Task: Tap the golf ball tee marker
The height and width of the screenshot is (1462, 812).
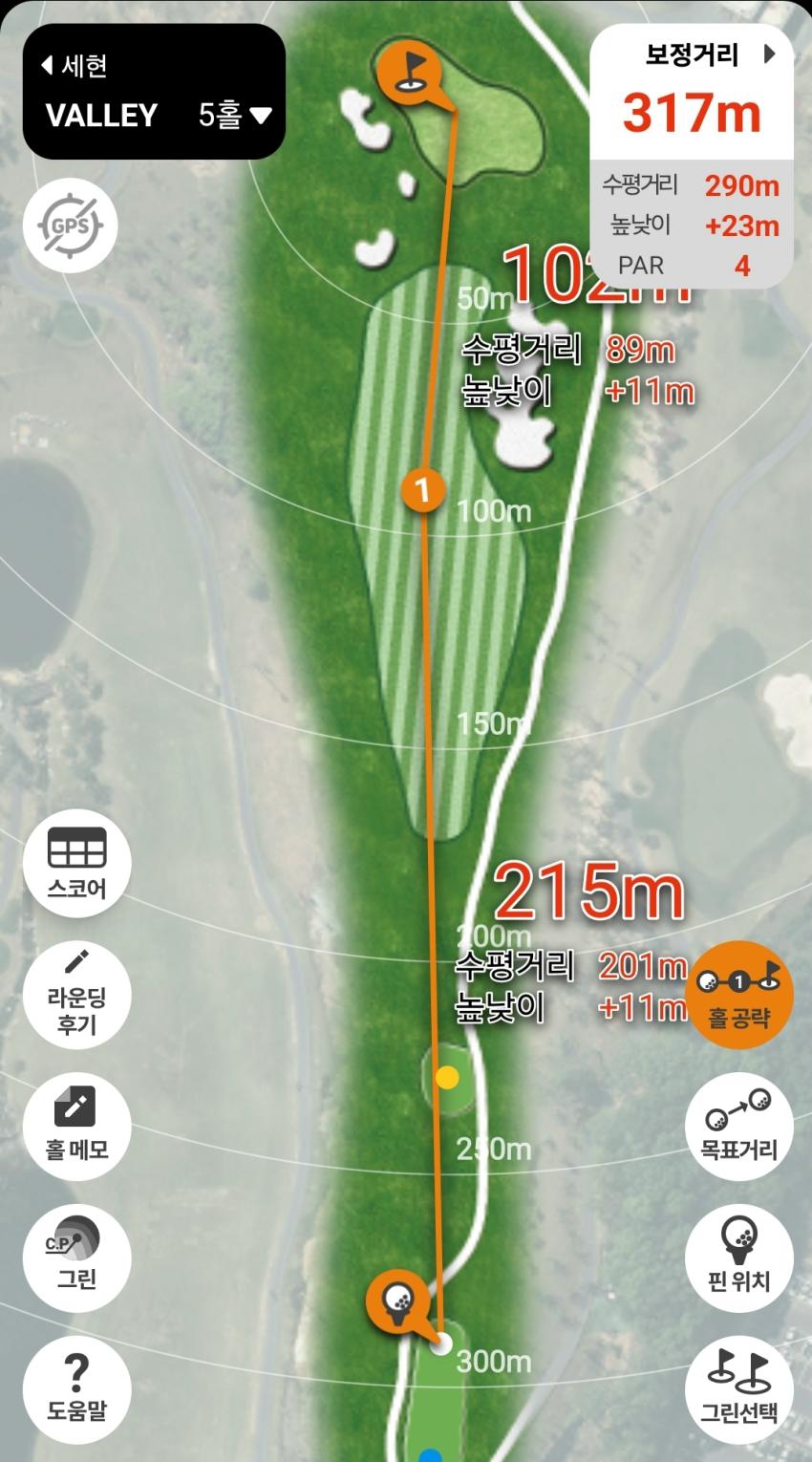Action: [x=396, y=1298]
